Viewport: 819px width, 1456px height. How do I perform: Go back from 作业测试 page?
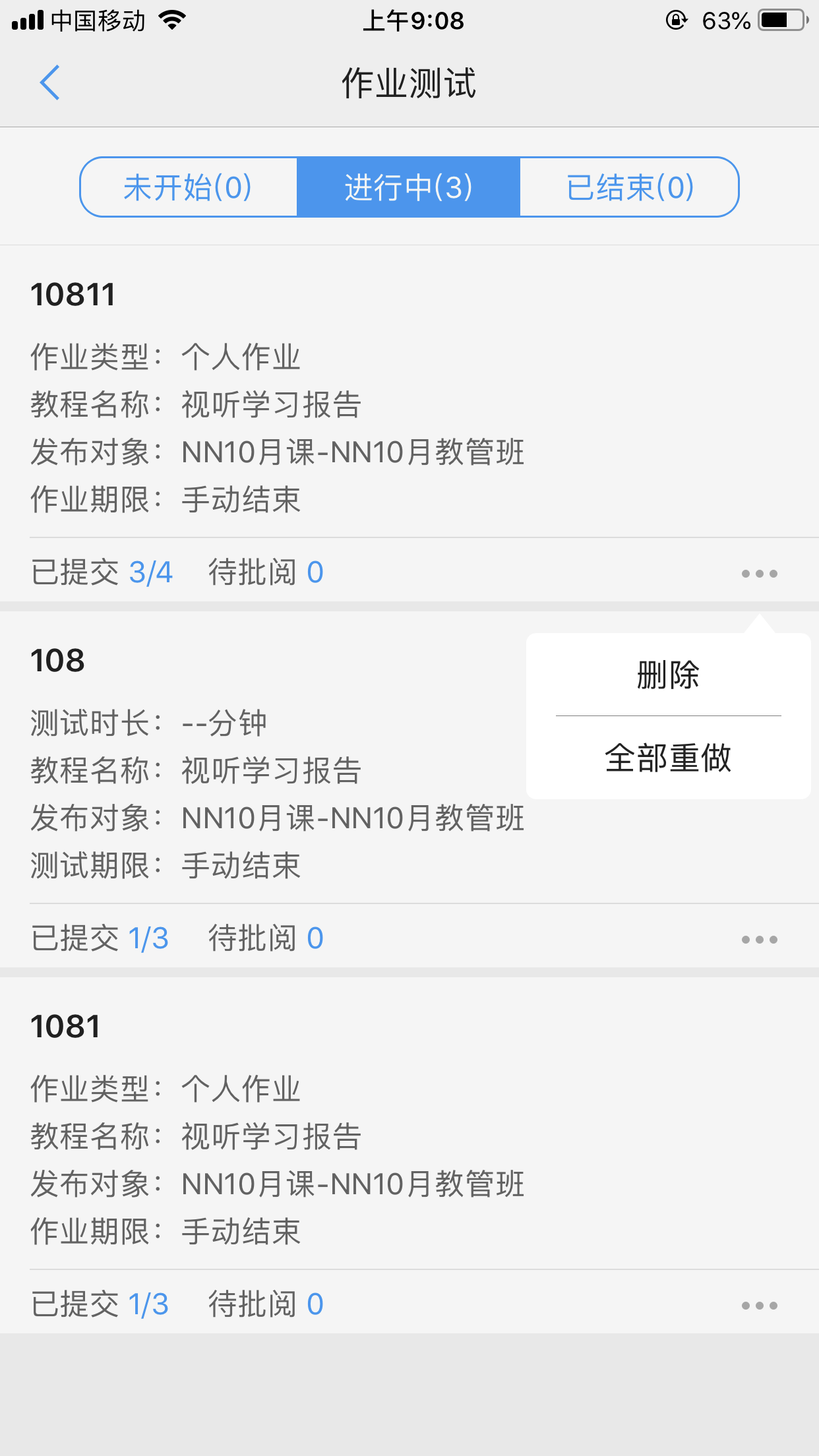click(x=49, y=83)
